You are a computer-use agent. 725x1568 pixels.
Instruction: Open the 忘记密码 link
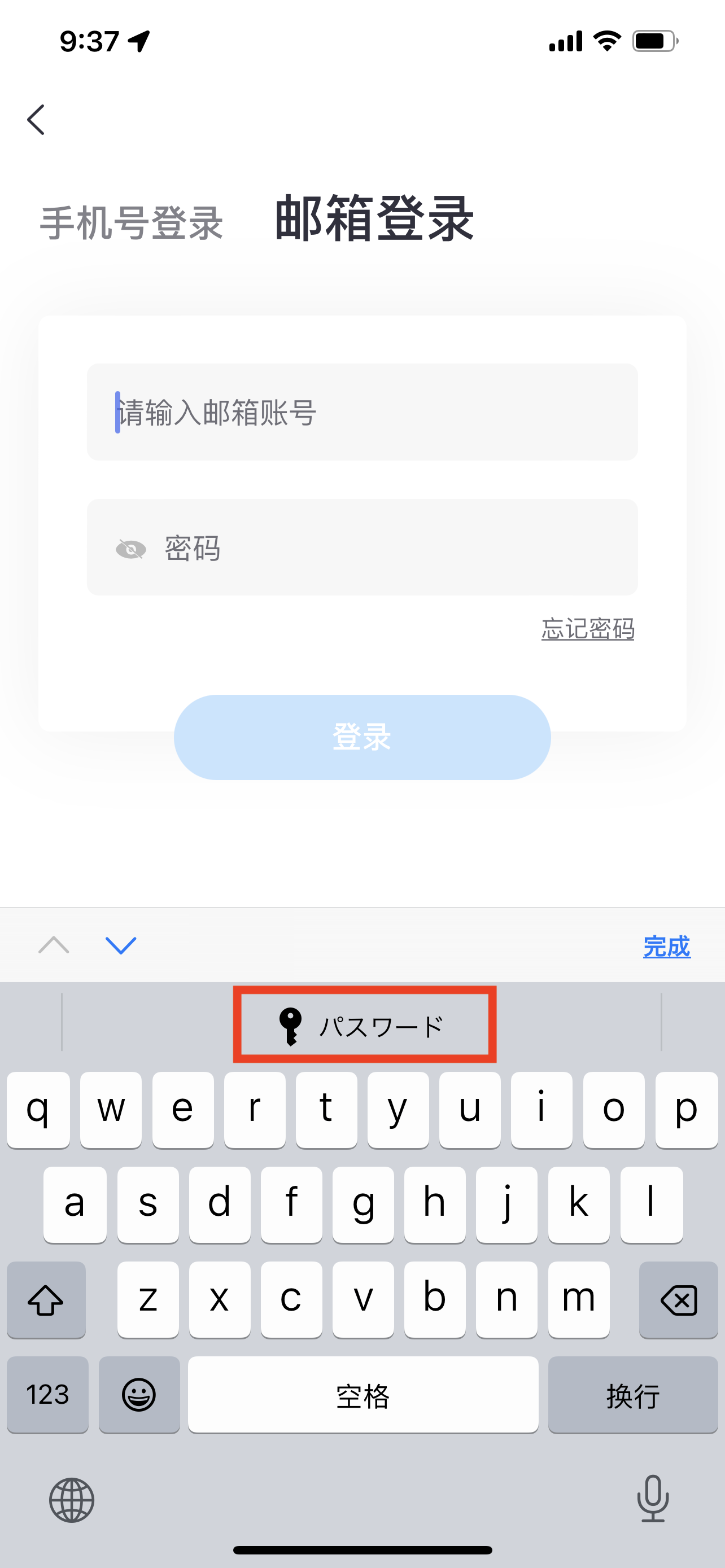[588, 629]
